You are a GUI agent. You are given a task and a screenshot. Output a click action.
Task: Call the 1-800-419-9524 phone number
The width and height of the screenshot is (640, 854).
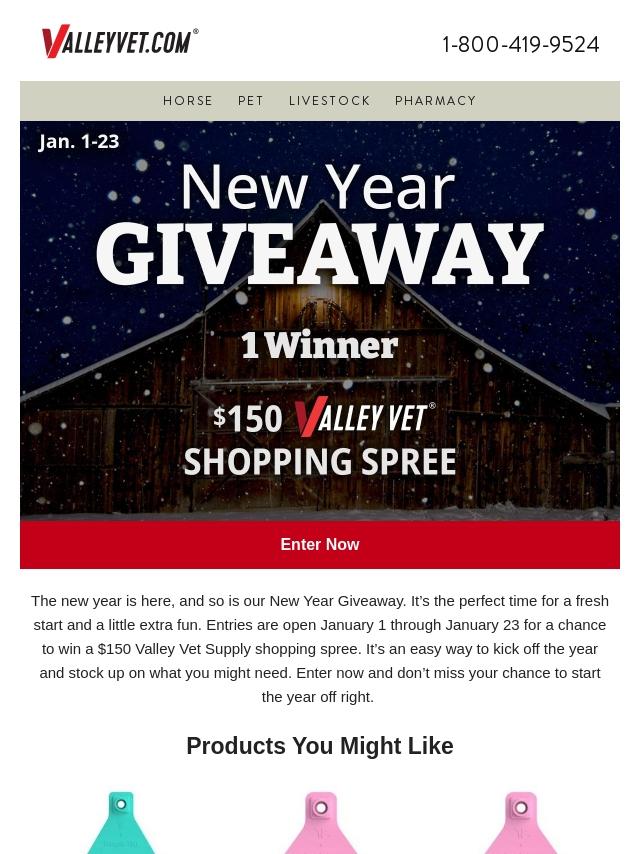tap(520, 45)
